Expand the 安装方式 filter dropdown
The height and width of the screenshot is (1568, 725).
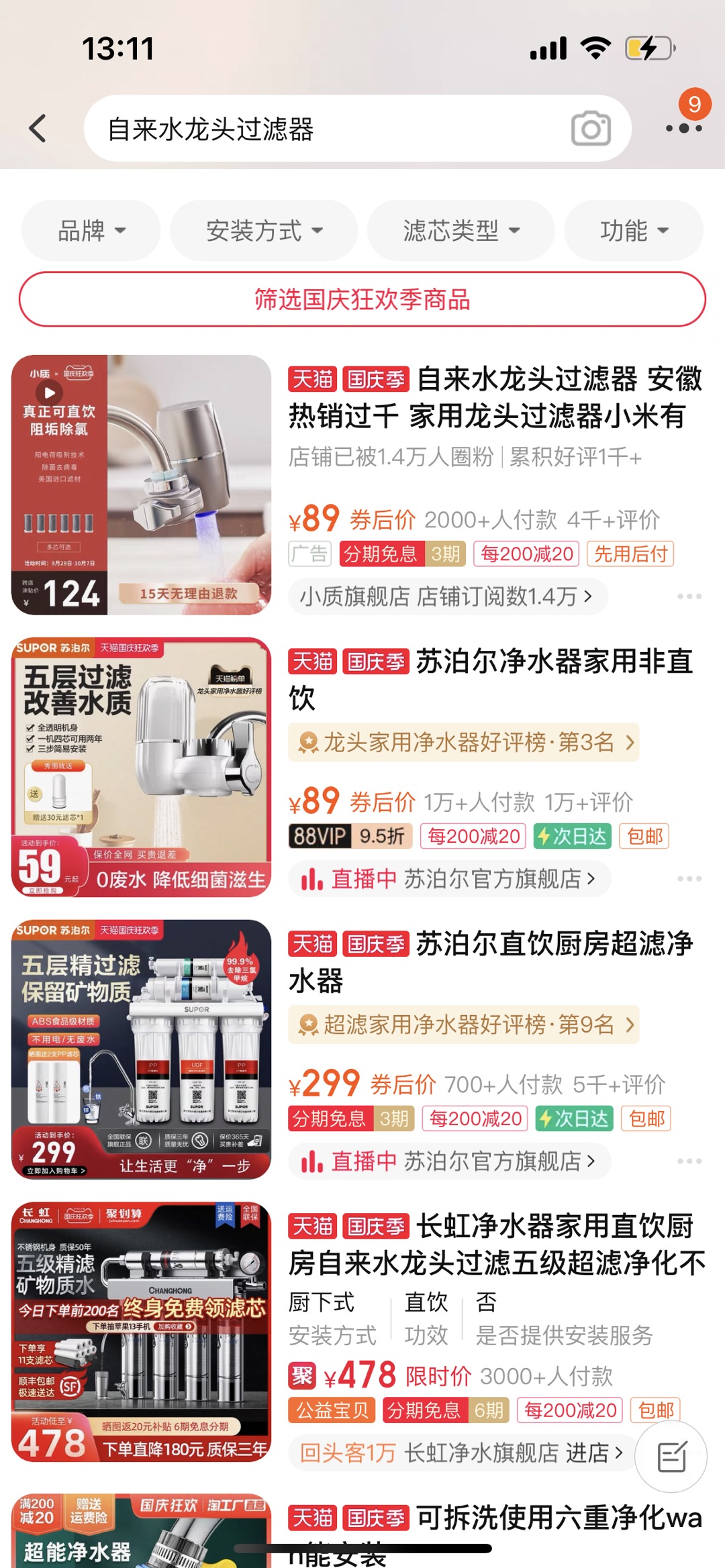click(264, 230)
